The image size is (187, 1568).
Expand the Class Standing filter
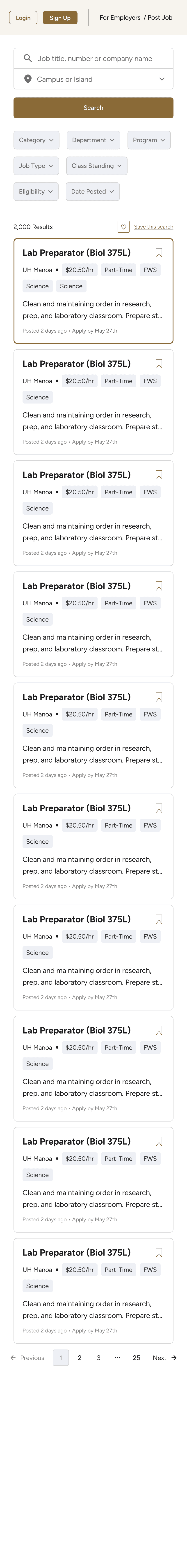tap(96, 166)
